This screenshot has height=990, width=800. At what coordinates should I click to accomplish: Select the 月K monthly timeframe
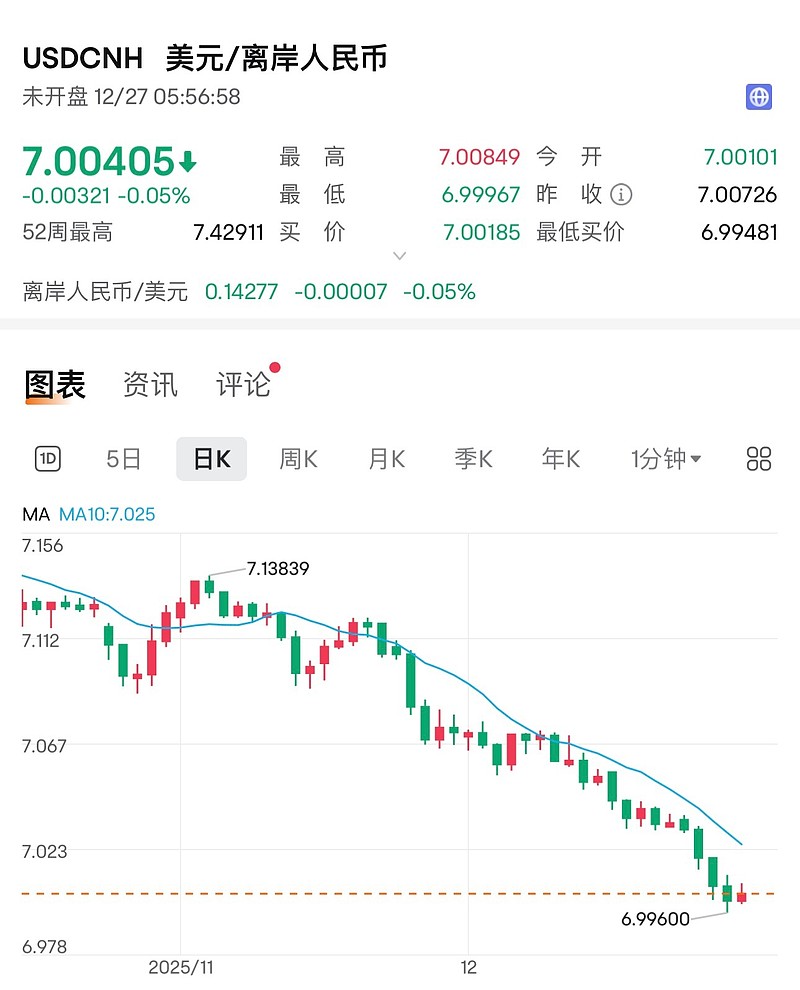pyautogui.click(x=385, y=458)
